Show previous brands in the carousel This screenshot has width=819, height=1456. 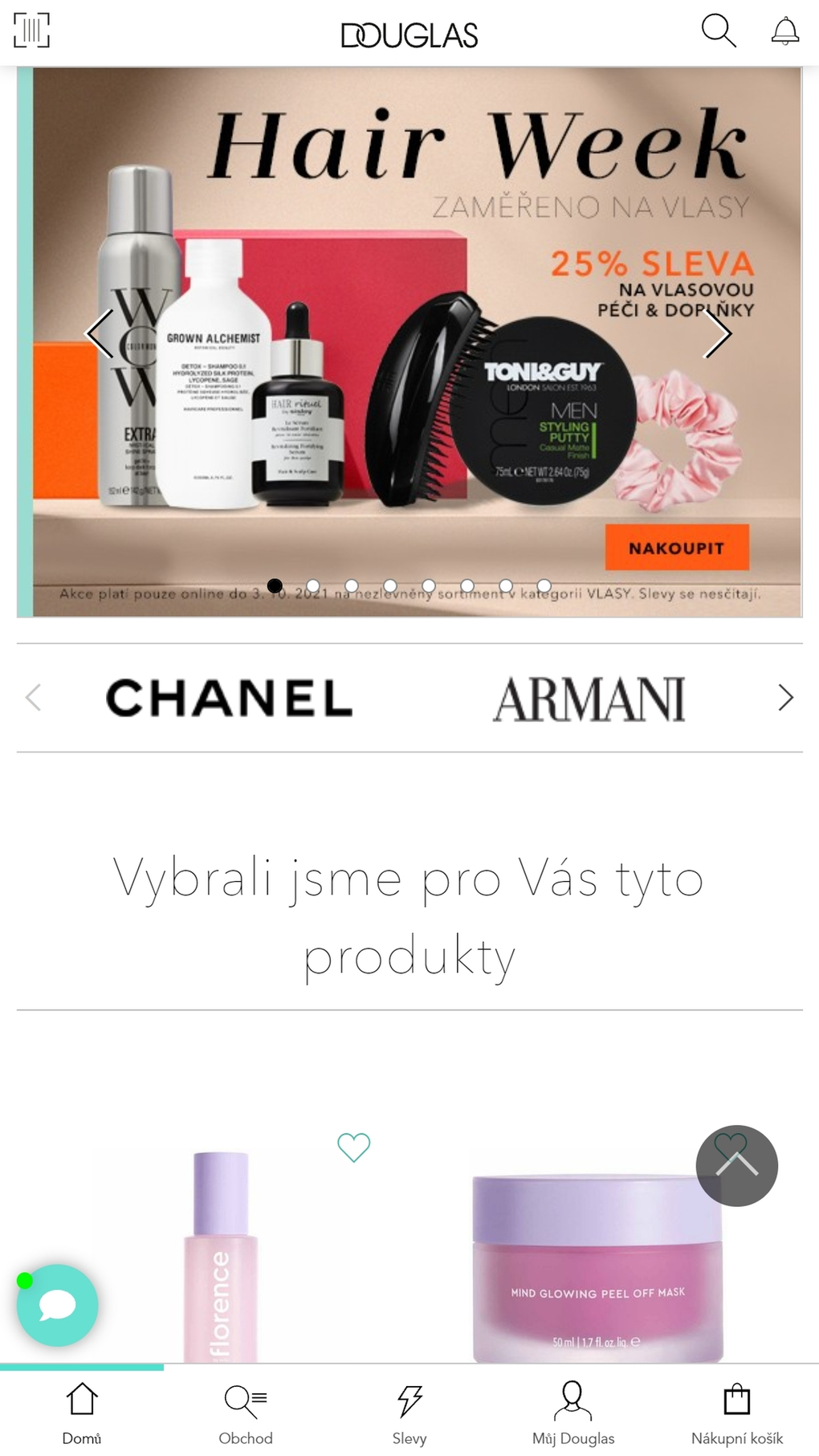[34, 698]
